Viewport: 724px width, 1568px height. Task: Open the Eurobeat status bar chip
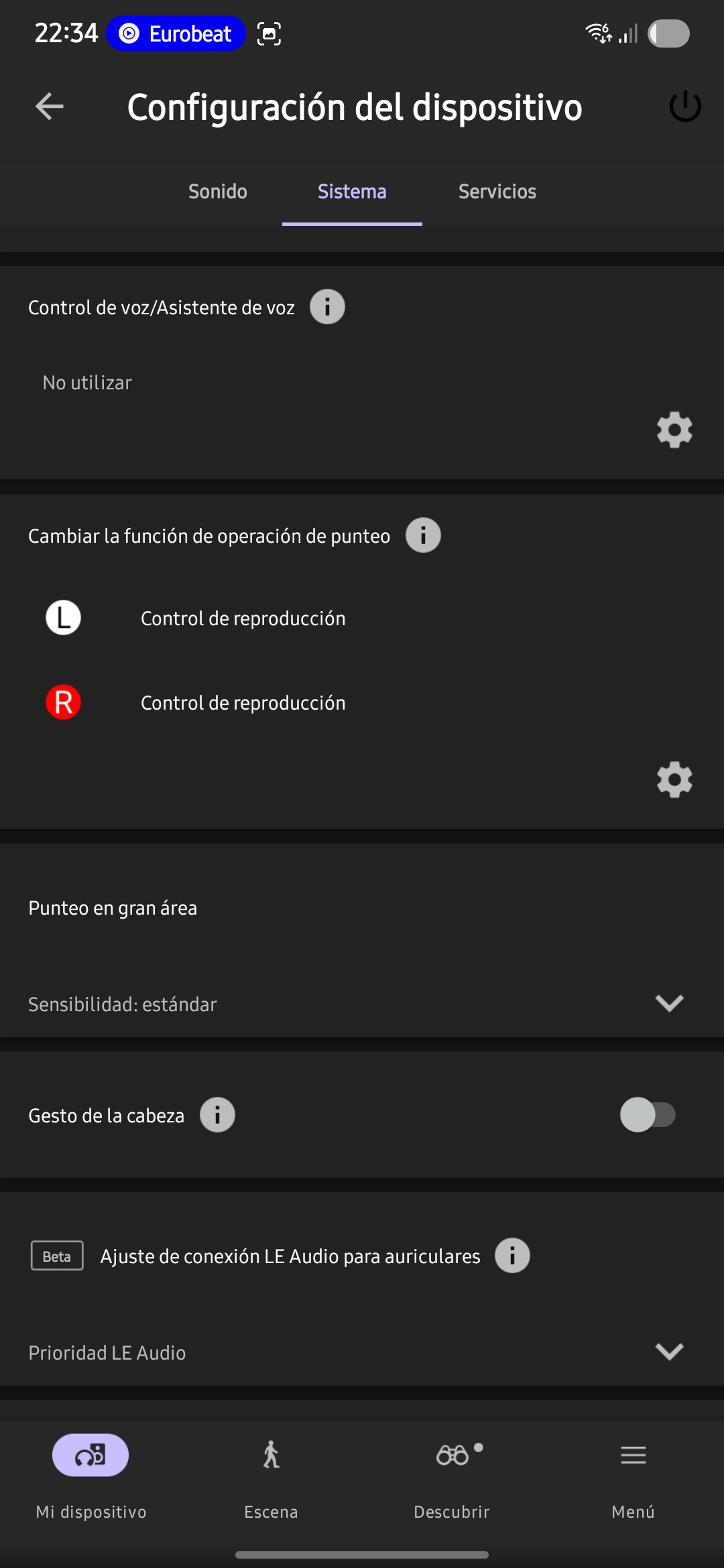click(x=176, y=34)
